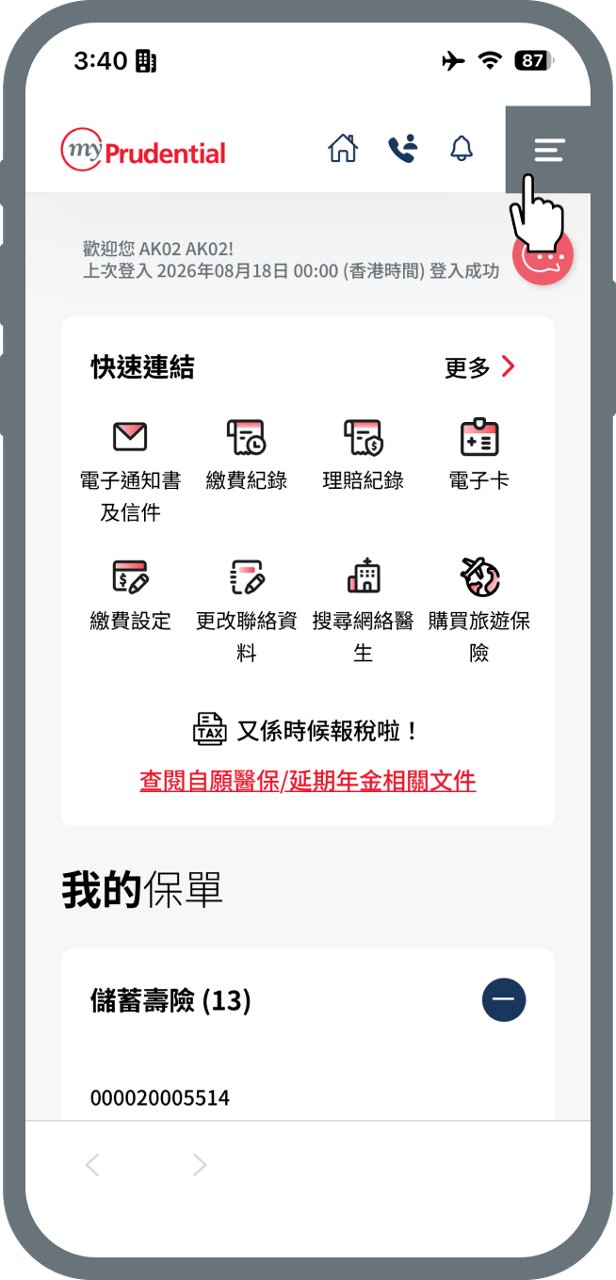This screenshot has height=1280, width=616.
Task: Collapse the 儲蓄壽險 (13) section
Action: point(504,1000)
